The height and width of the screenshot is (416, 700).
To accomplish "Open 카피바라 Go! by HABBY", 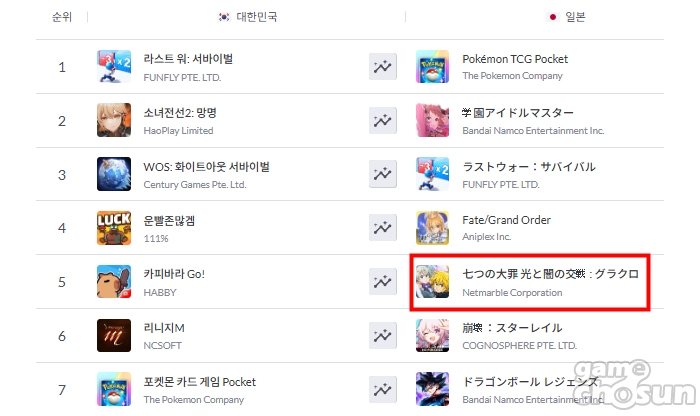I will [x=174, y=274].
